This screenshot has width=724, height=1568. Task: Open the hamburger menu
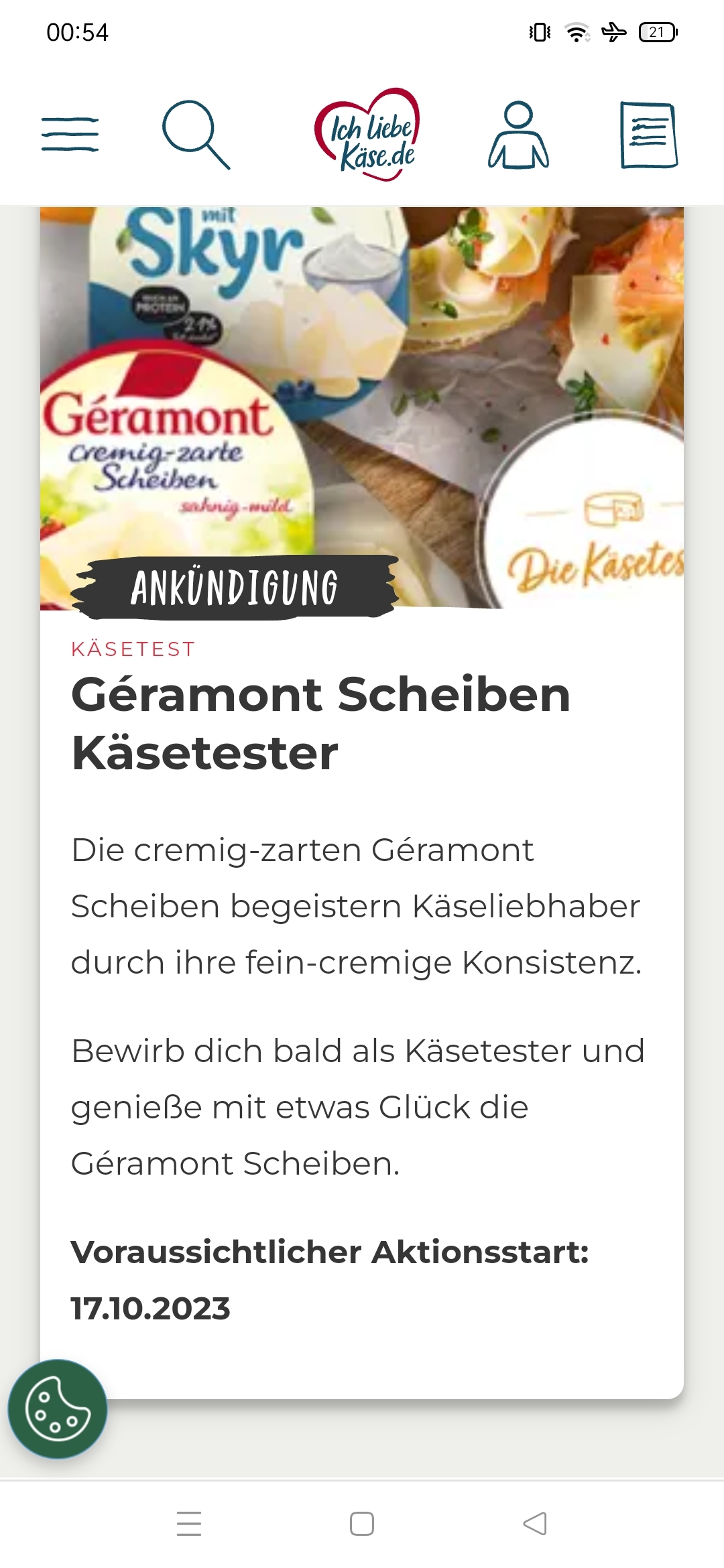[x=70, y=135]
